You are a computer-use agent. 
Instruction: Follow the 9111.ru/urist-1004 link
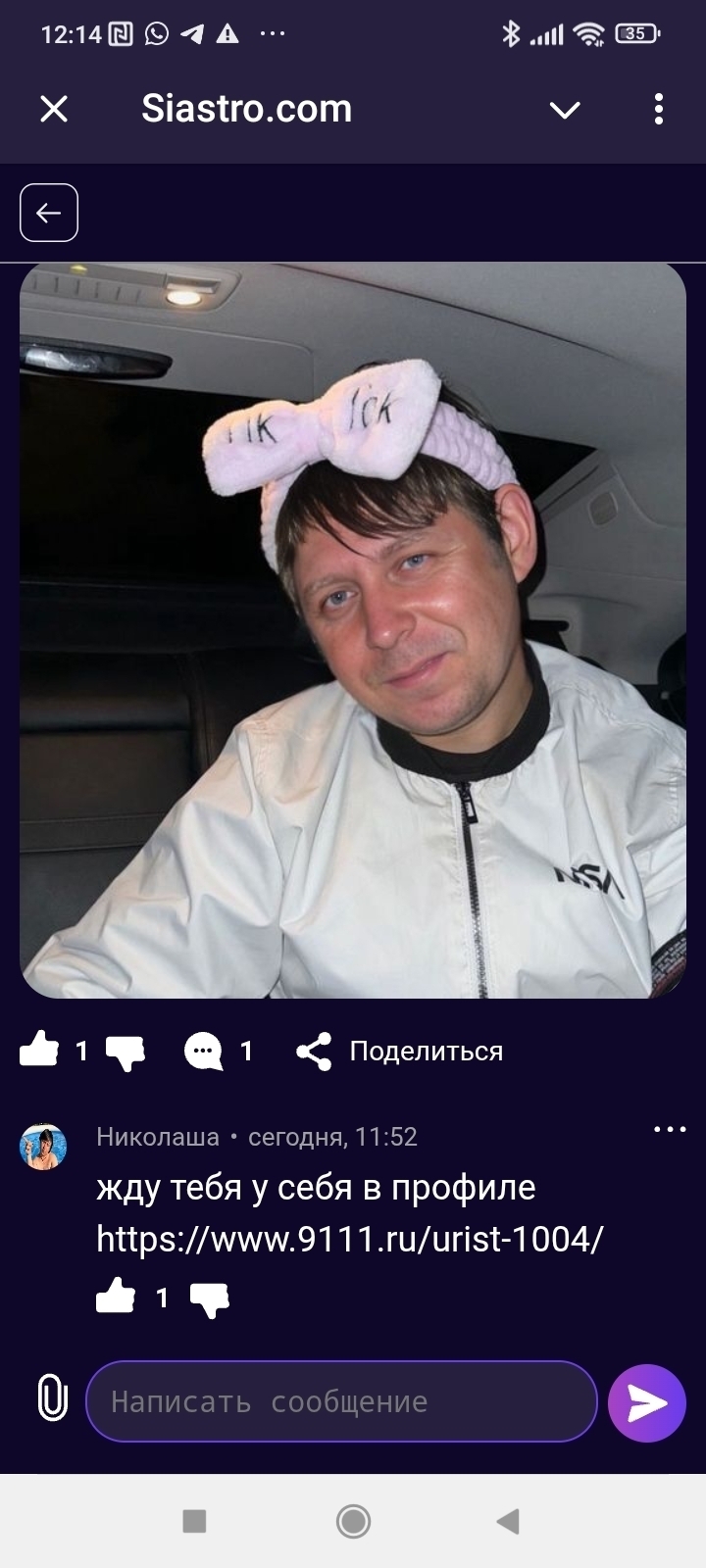[x=349, y=1240]
